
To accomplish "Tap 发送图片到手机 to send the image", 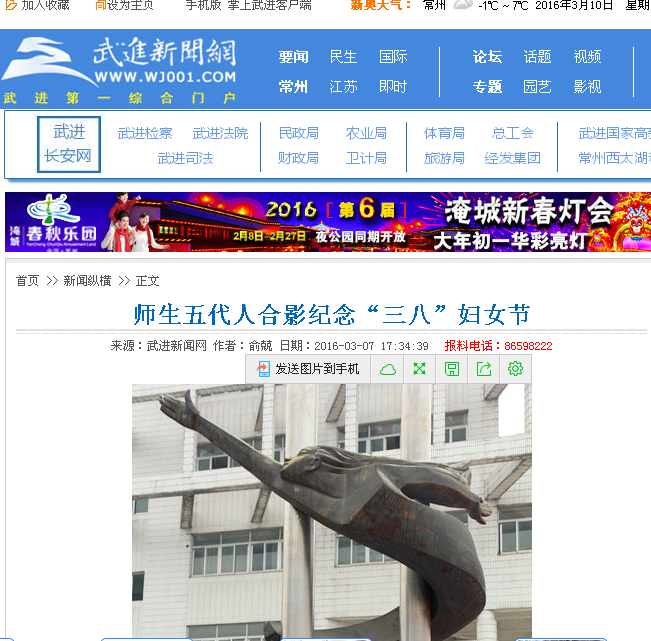I will (x=308, y=369).
